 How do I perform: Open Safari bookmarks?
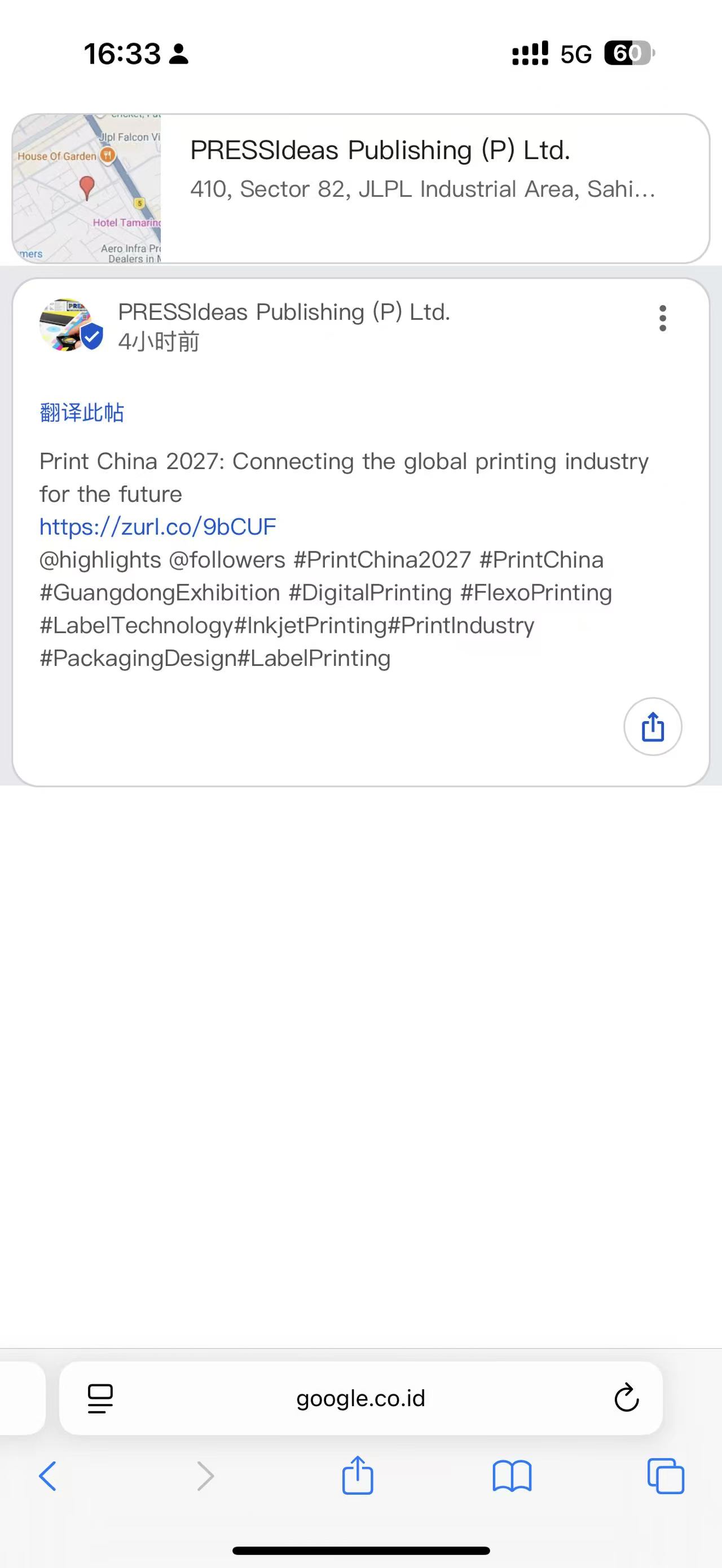(x=512, y=1476)
